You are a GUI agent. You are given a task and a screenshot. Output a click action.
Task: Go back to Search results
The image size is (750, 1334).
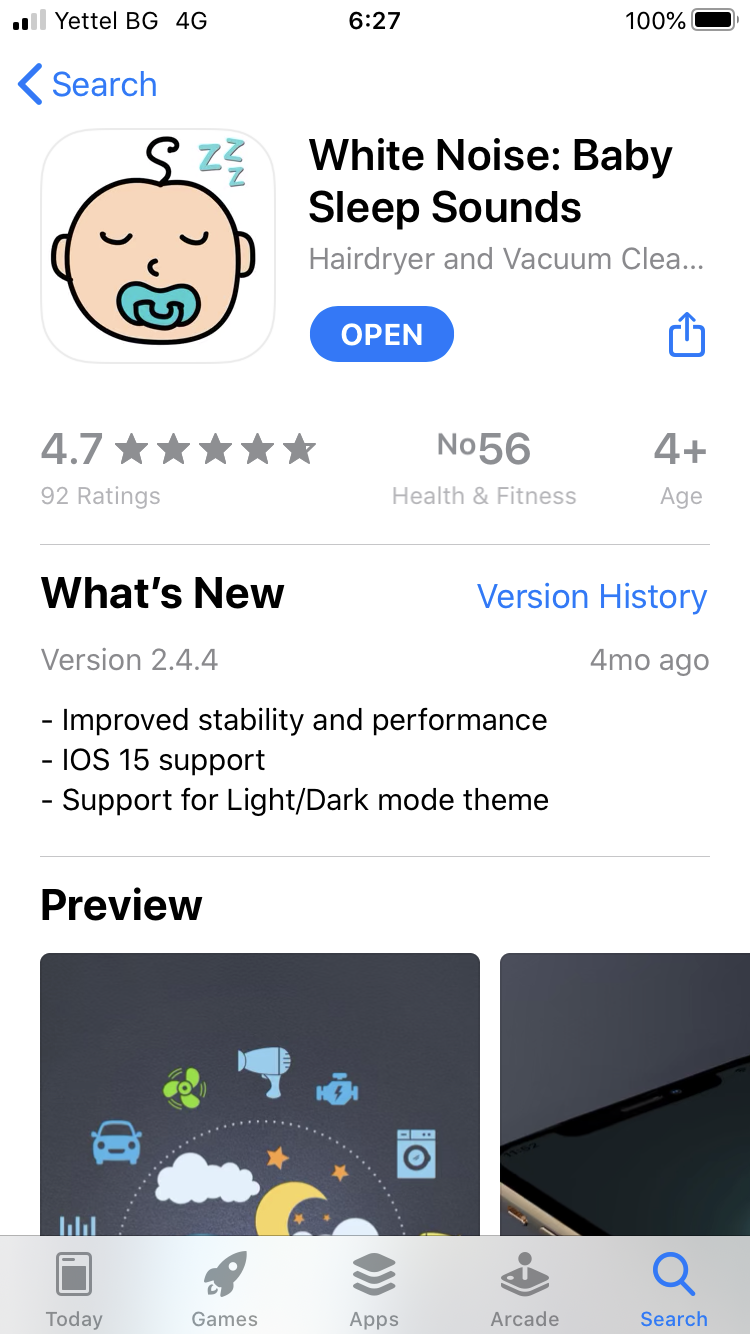(x=88, y=85)
